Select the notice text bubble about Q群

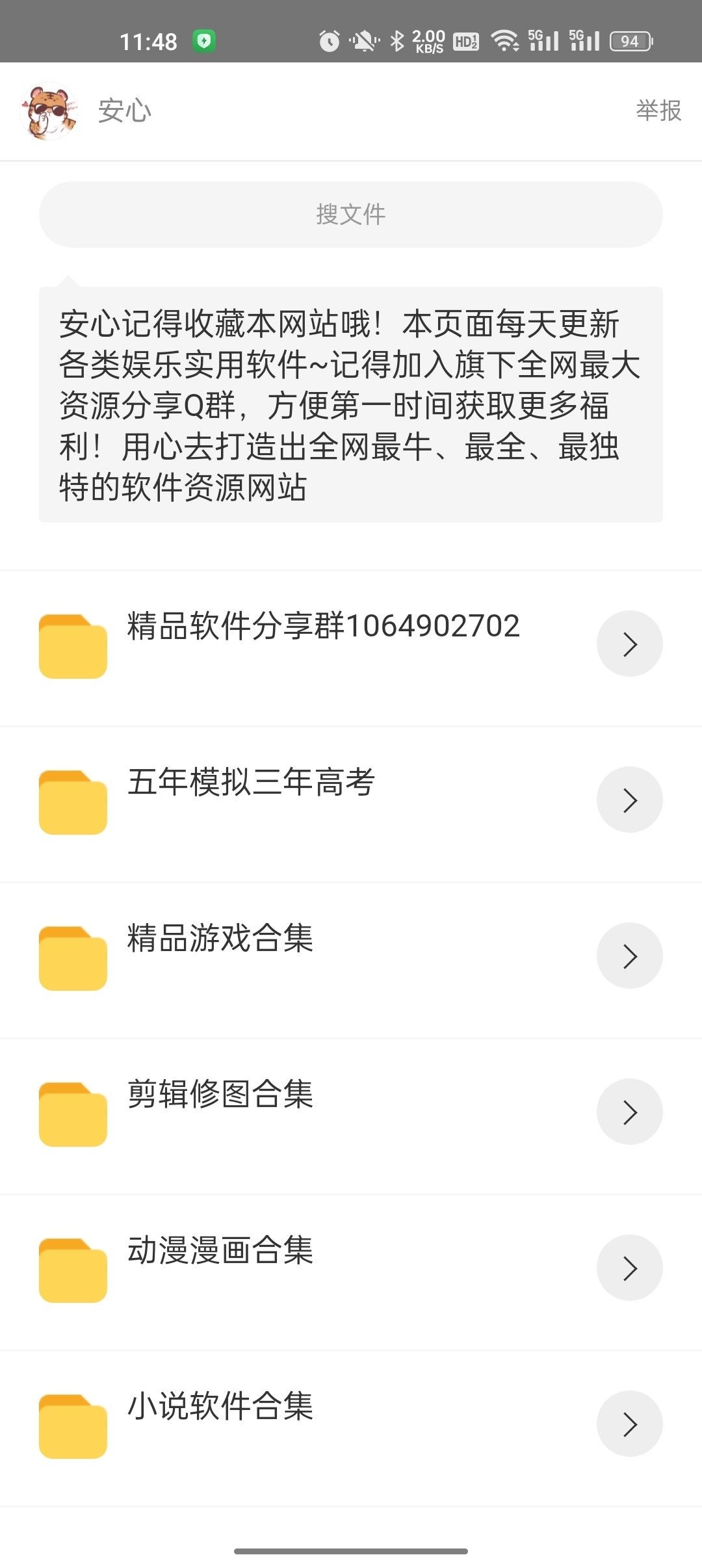(351, 403)
